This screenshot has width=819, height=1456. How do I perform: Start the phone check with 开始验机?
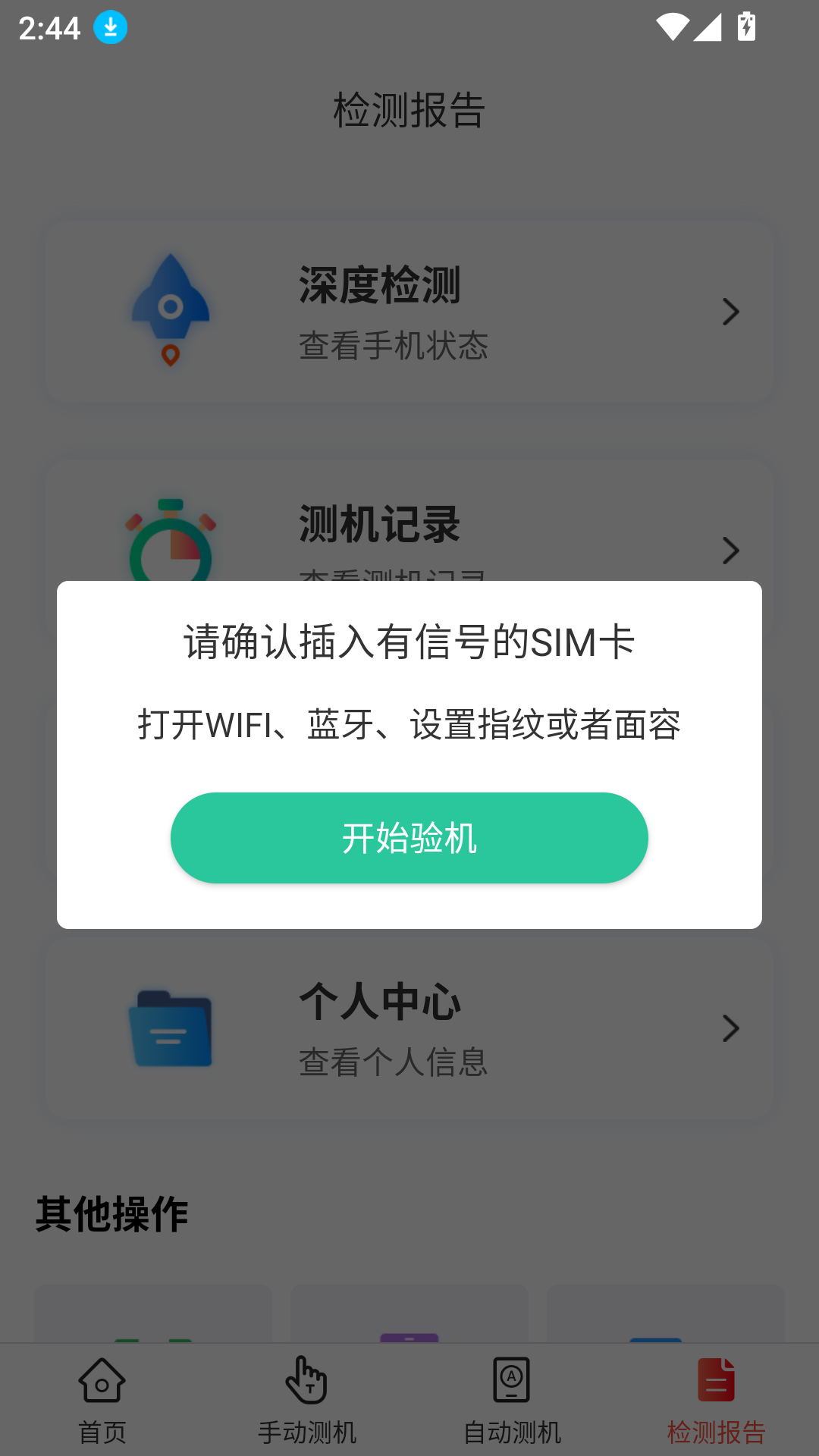point(409,837)
